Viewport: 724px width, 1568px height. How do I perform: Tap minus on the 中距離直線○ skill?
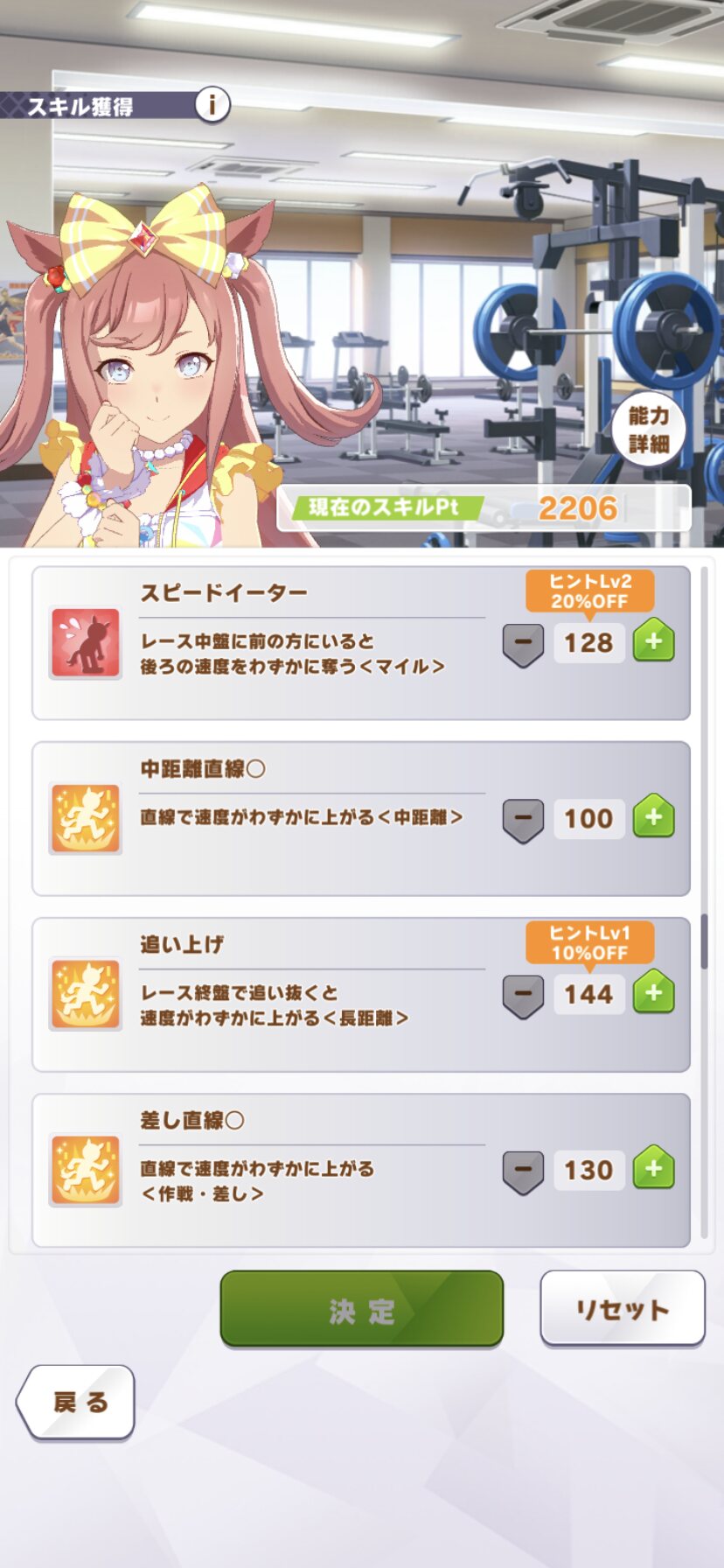pos(523,821)
